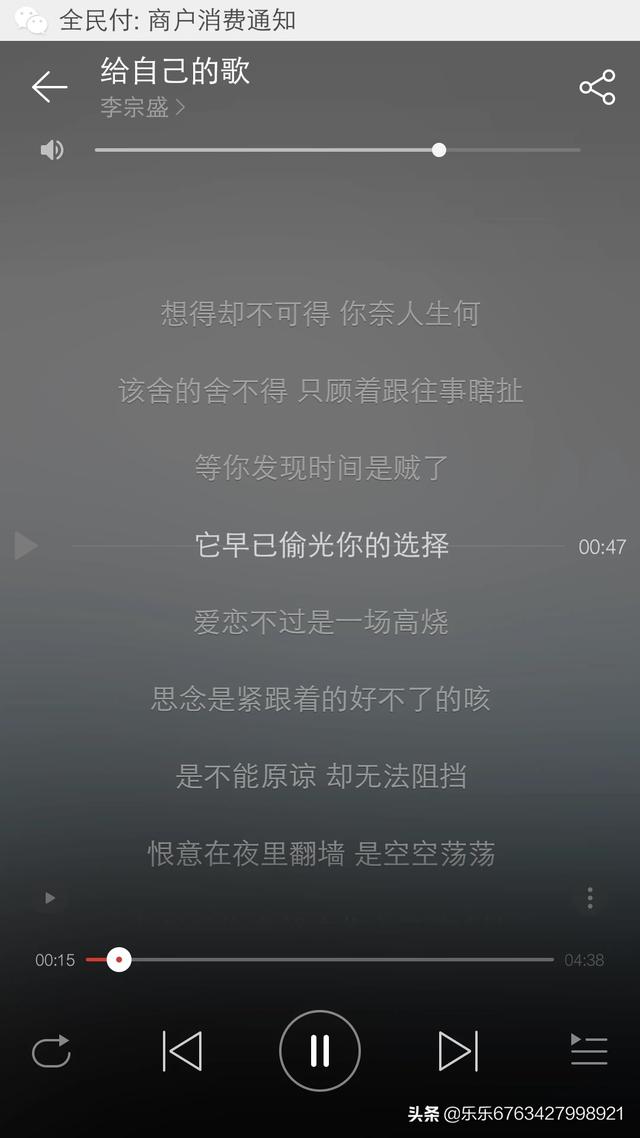The image size is (640, 1138).
Task: Mute using the volume speaker icon
Action: [52, 150]
